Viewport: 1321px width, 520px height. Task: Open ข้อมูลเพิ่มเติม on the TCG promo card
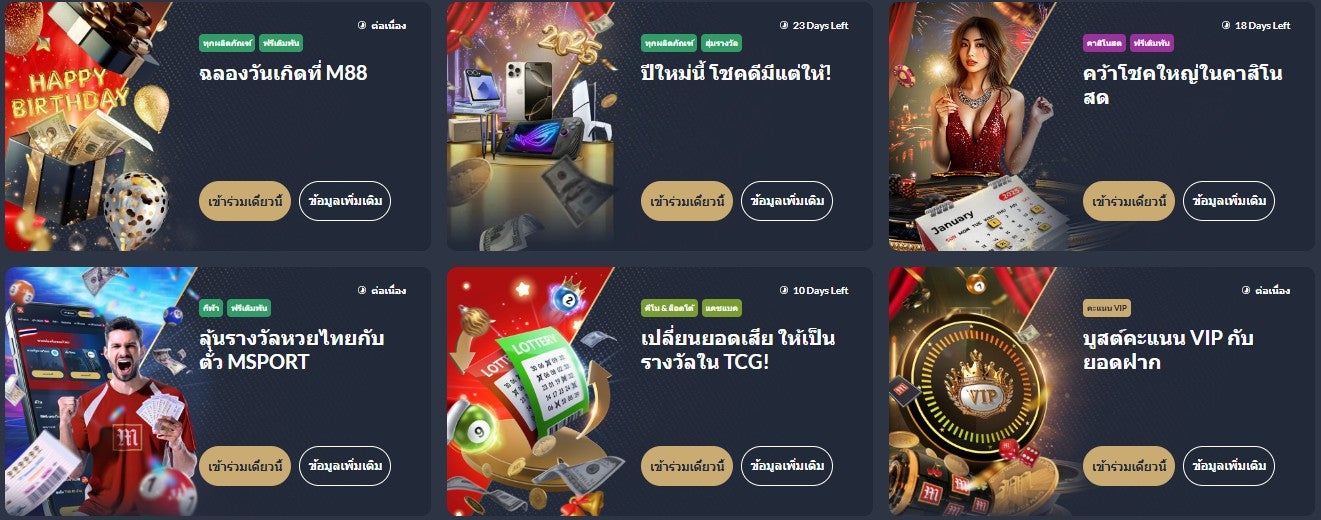[787, 466]
